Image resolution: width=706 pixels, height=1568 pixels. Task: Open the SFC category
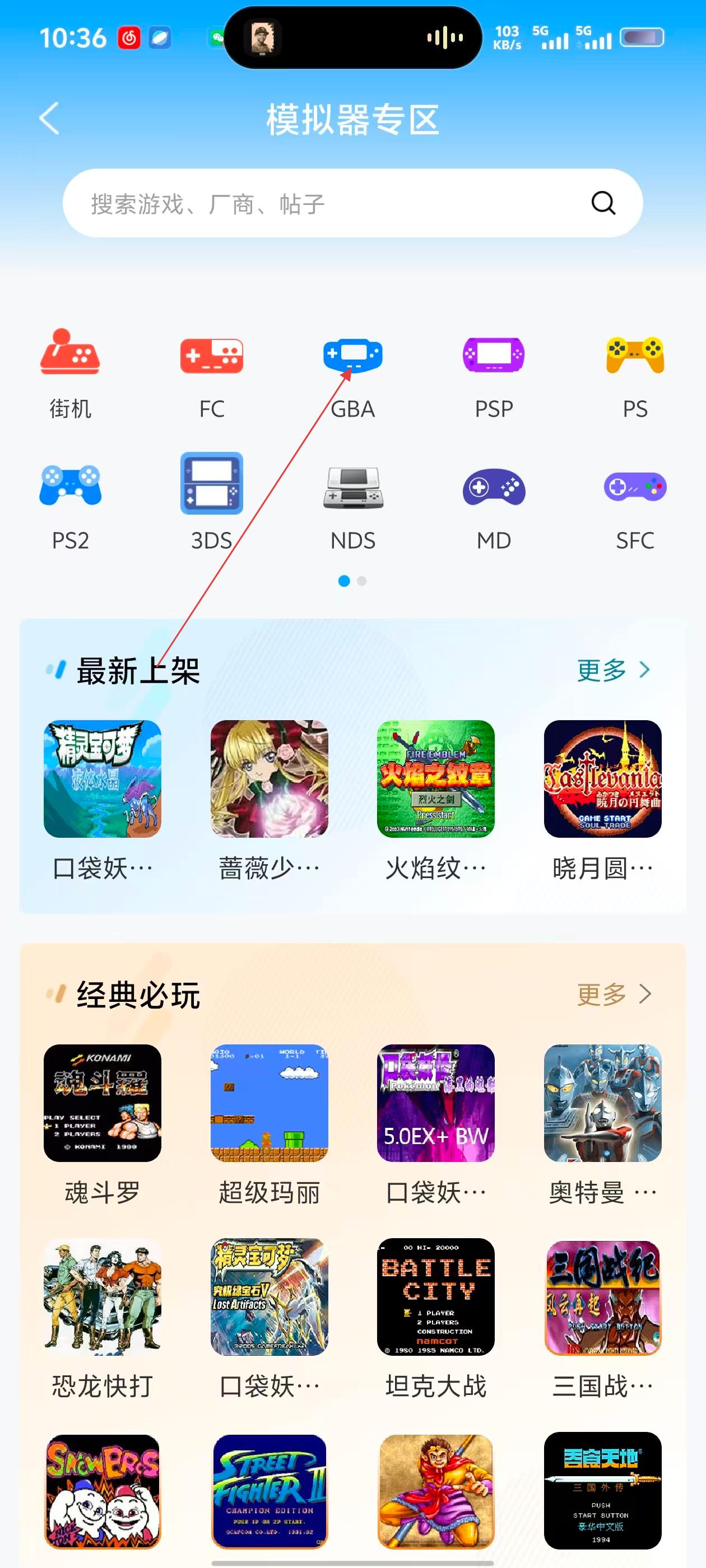tap(635, 506)
